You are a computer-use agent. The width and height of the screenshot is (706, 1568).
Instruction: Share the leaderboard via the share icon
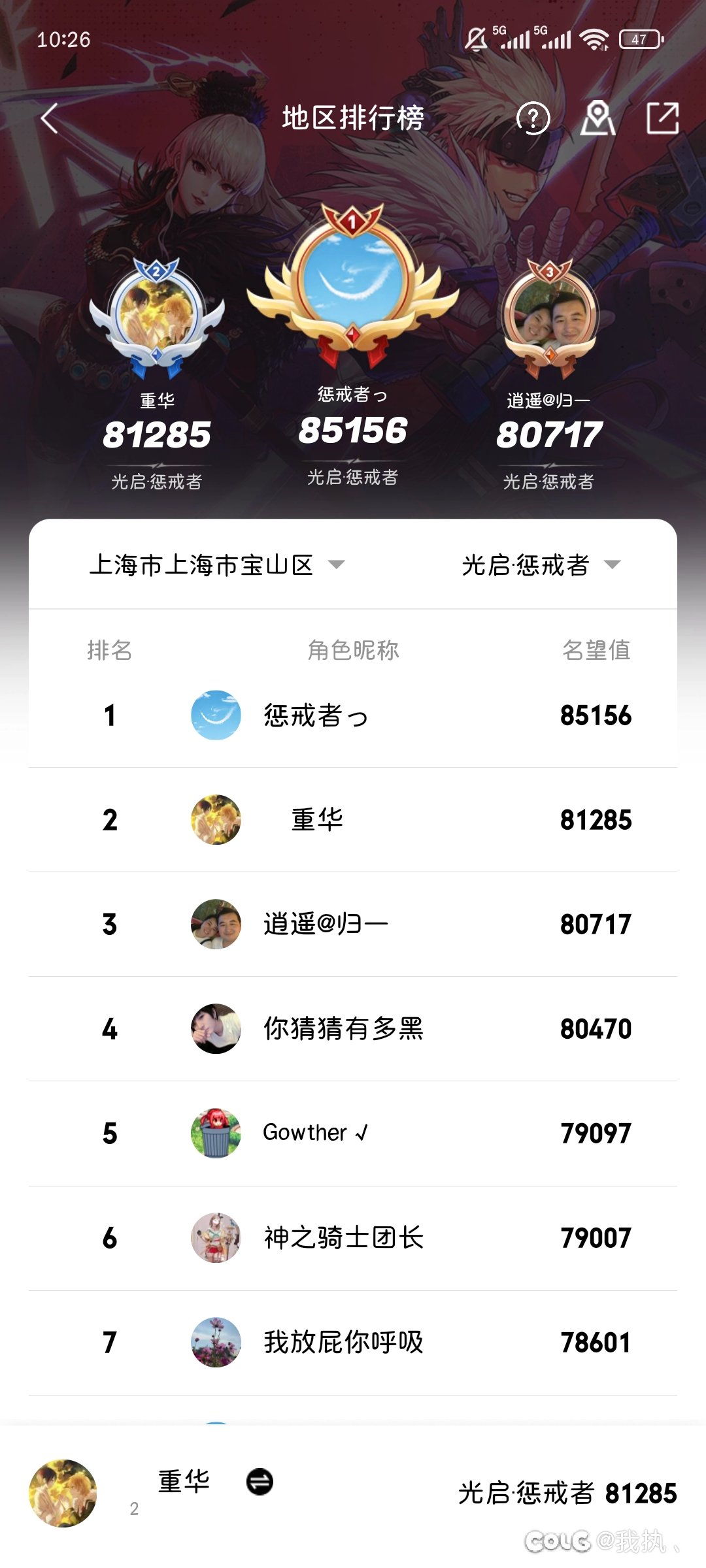coord(662,118)
